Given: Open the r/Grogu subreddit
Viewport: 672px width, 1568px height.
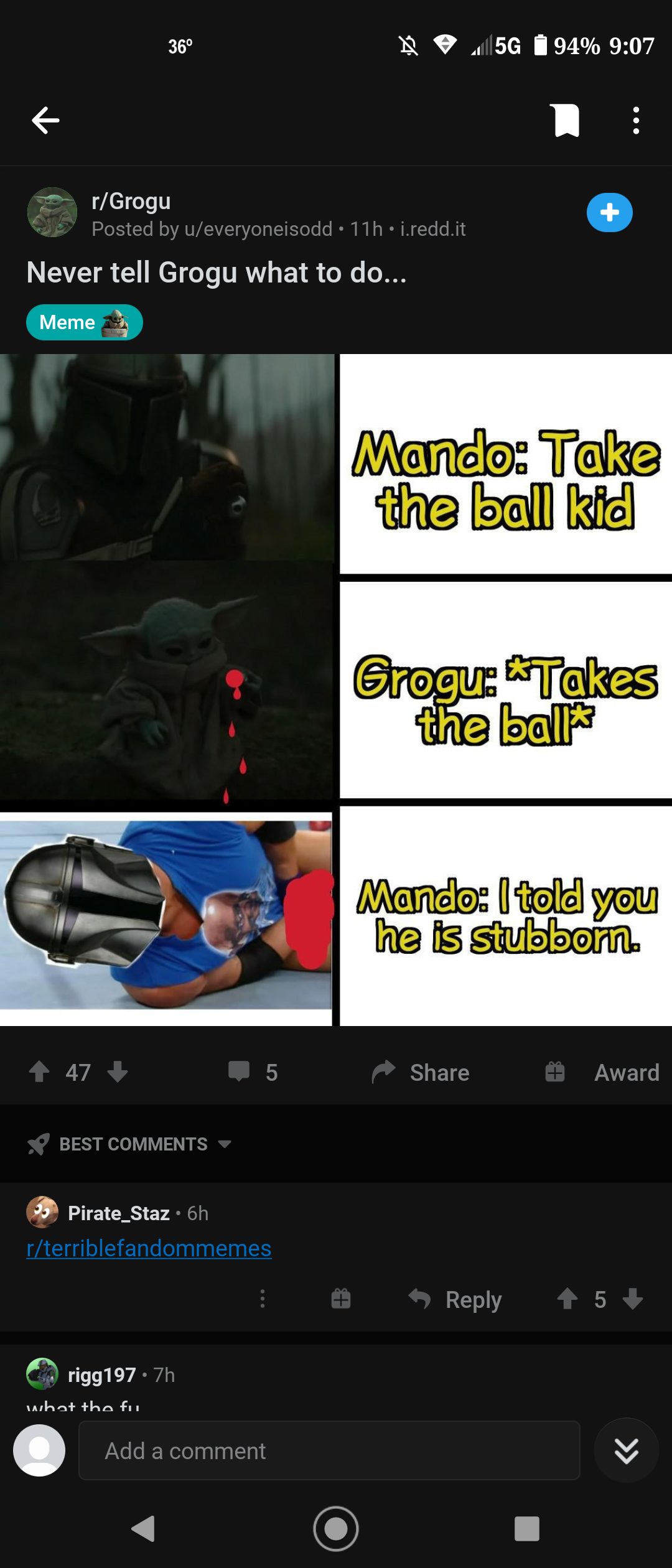Looking at the screenshot, I should point(131,201).
